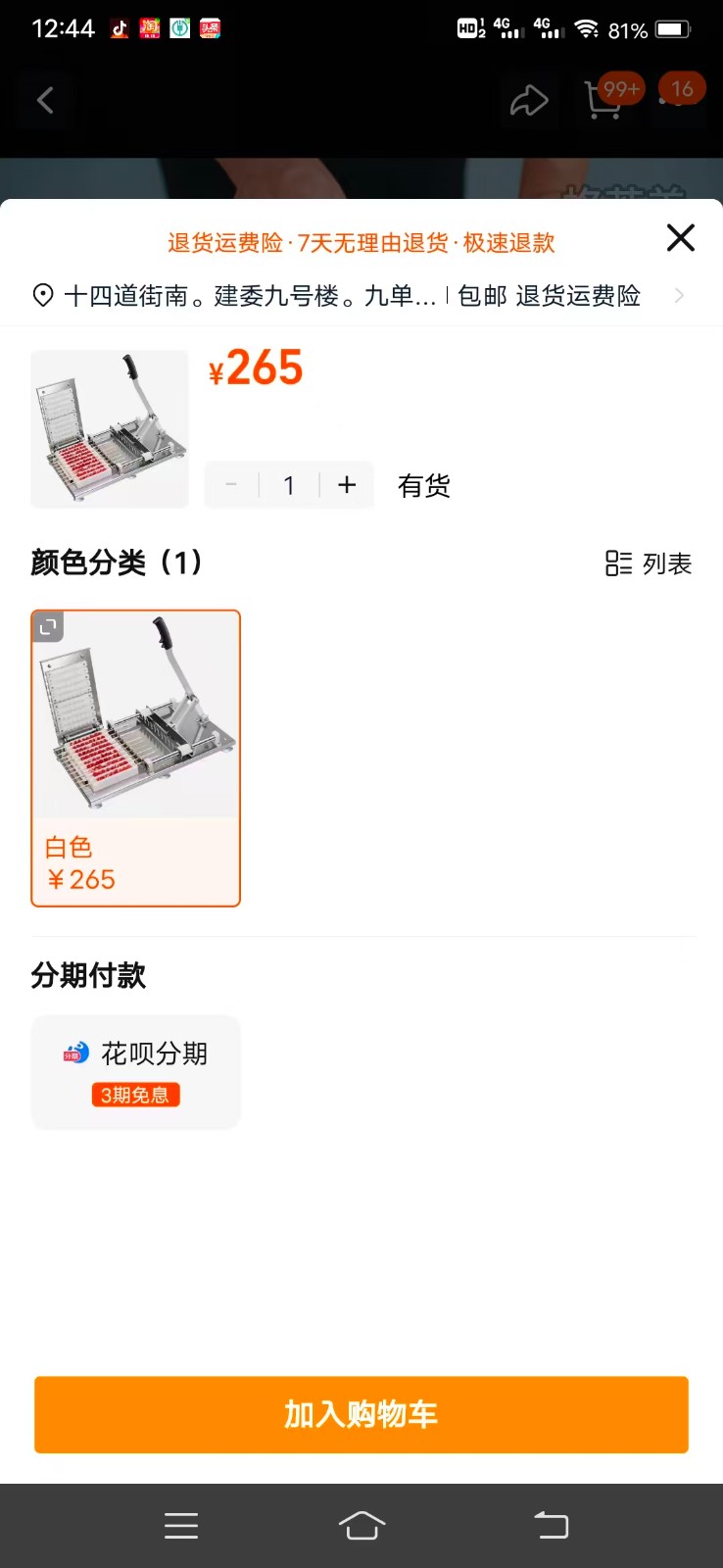This screenshot has height=1568, width=723.
Task: Tap 加入购物车 to add to cart
Action: (x=361, y=1414)
